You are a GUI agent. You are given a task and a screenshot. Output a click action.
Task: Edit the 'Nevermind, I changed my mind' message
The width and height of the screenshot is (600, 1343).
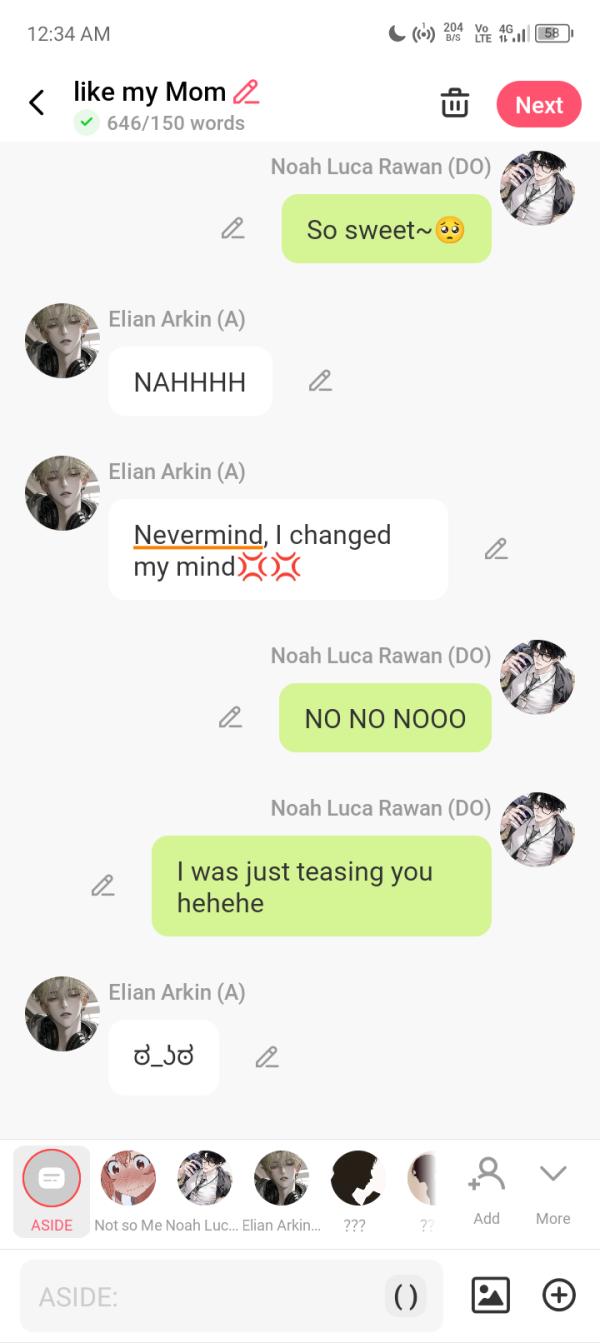tap(496, 549)
